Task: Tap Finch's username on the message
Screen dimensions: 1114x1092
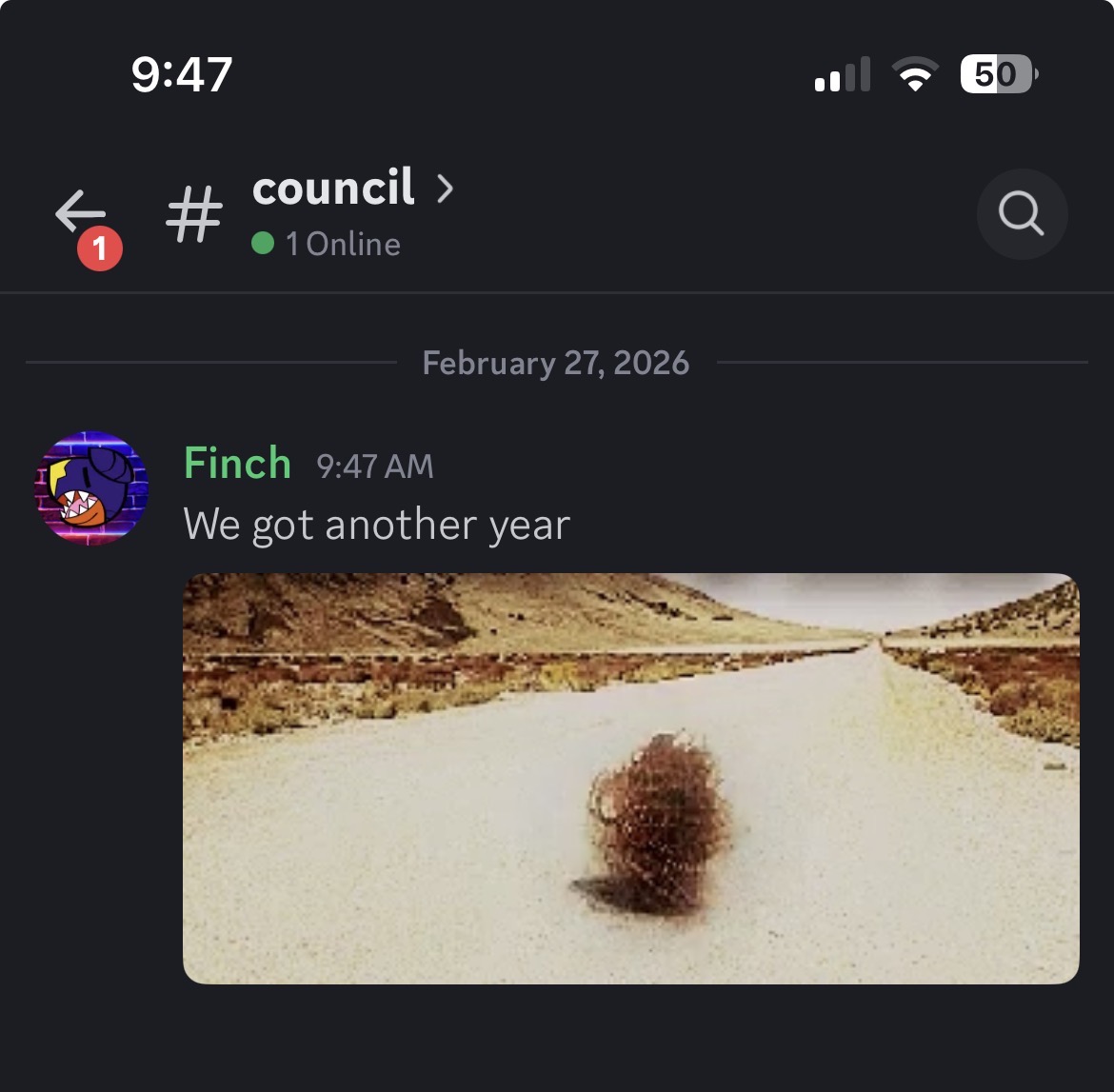Action: coord(237,464)
